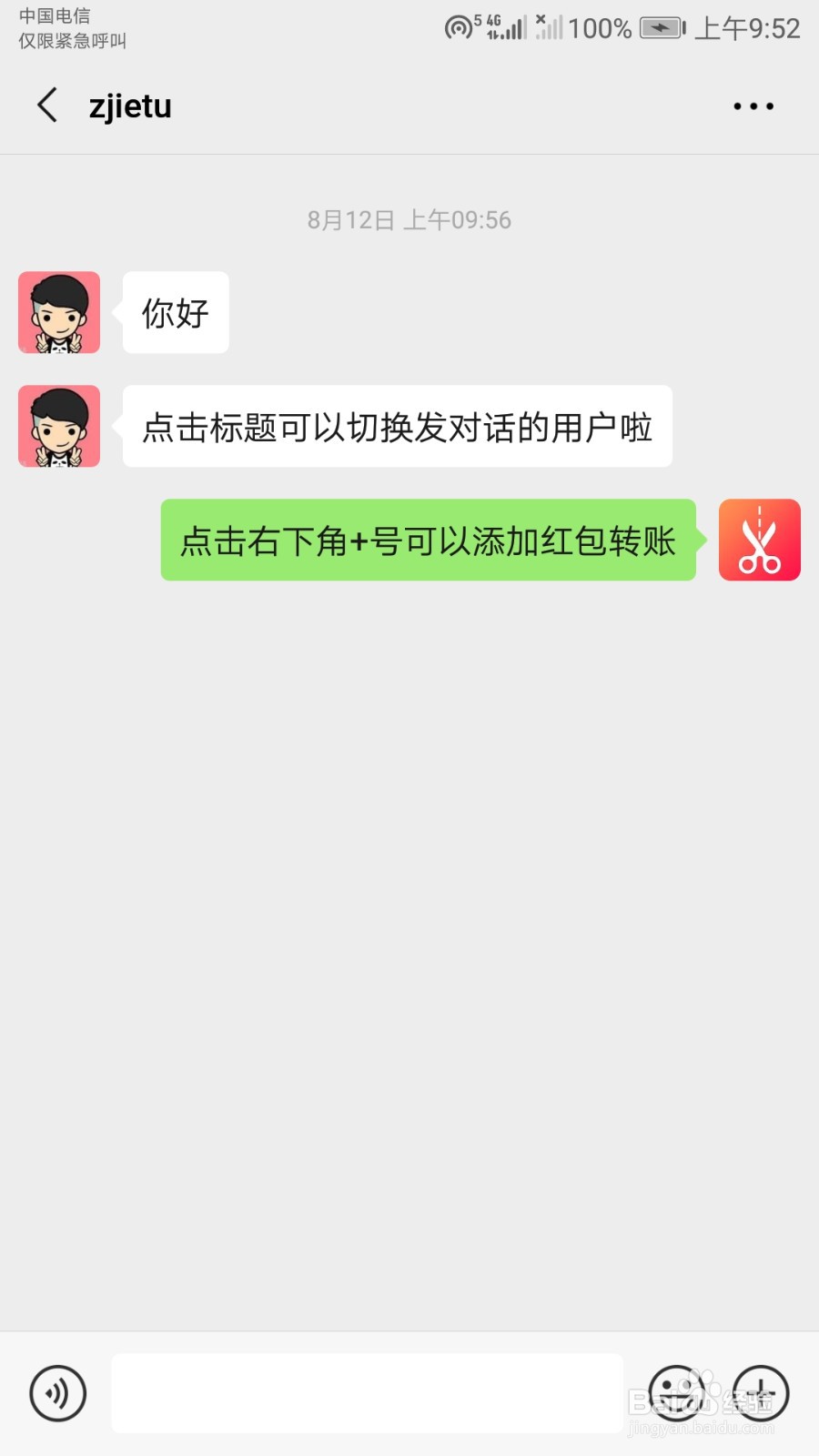Tap the message input field
819x1456 pixels.
click(x=367, y=1393)
